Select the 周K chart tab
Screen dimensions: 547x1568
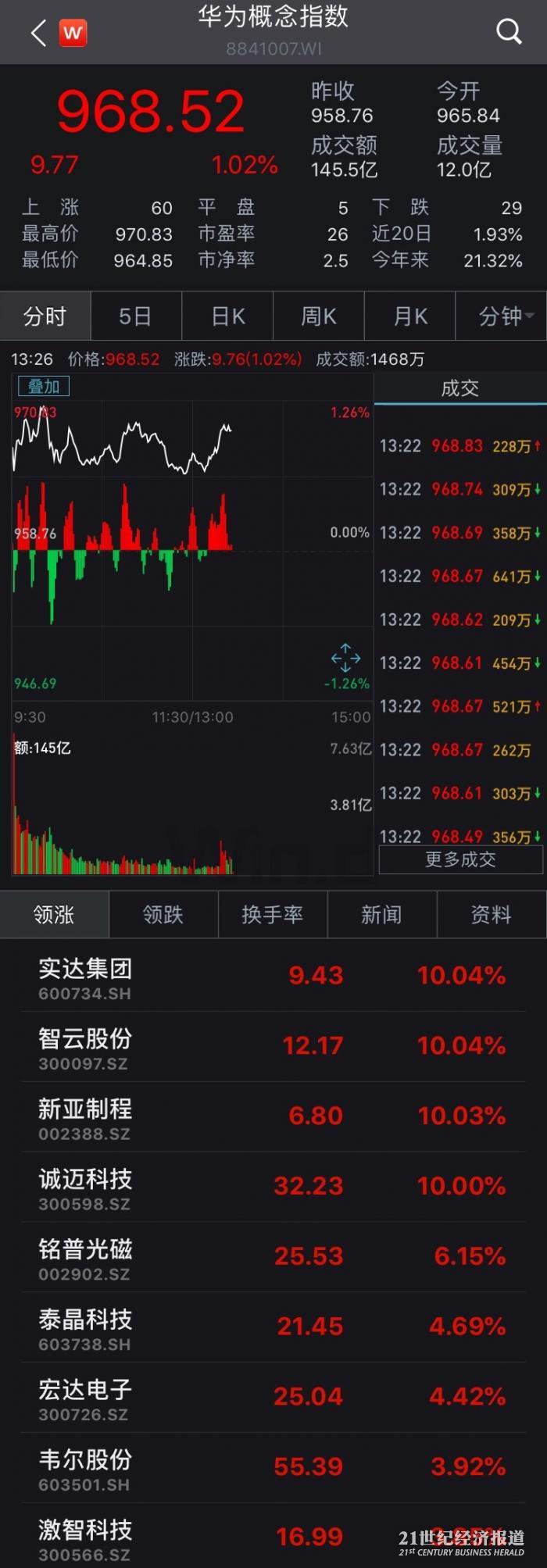(319, 316)
